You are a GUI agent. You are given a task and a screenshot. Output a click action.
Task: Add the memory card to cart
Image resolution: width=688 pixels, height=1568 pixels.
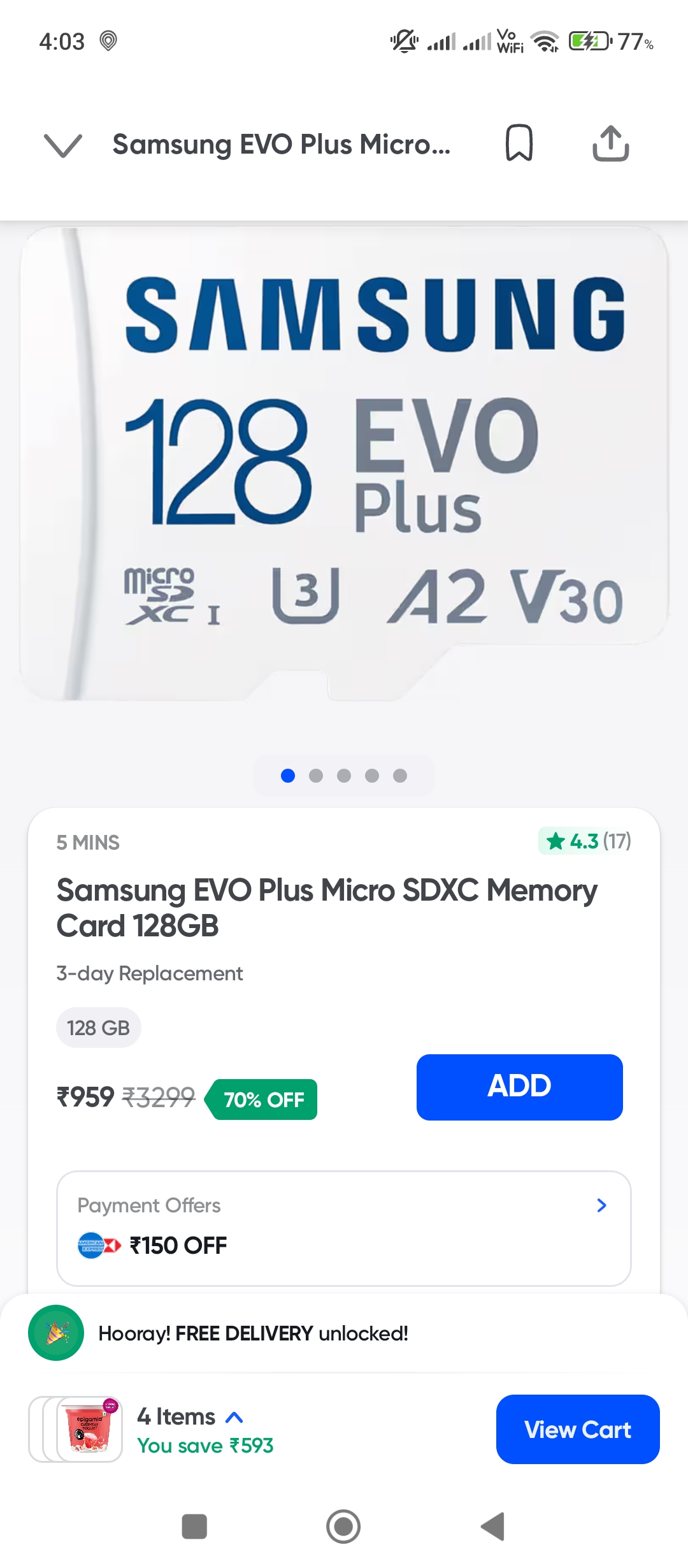(519, 1087)
